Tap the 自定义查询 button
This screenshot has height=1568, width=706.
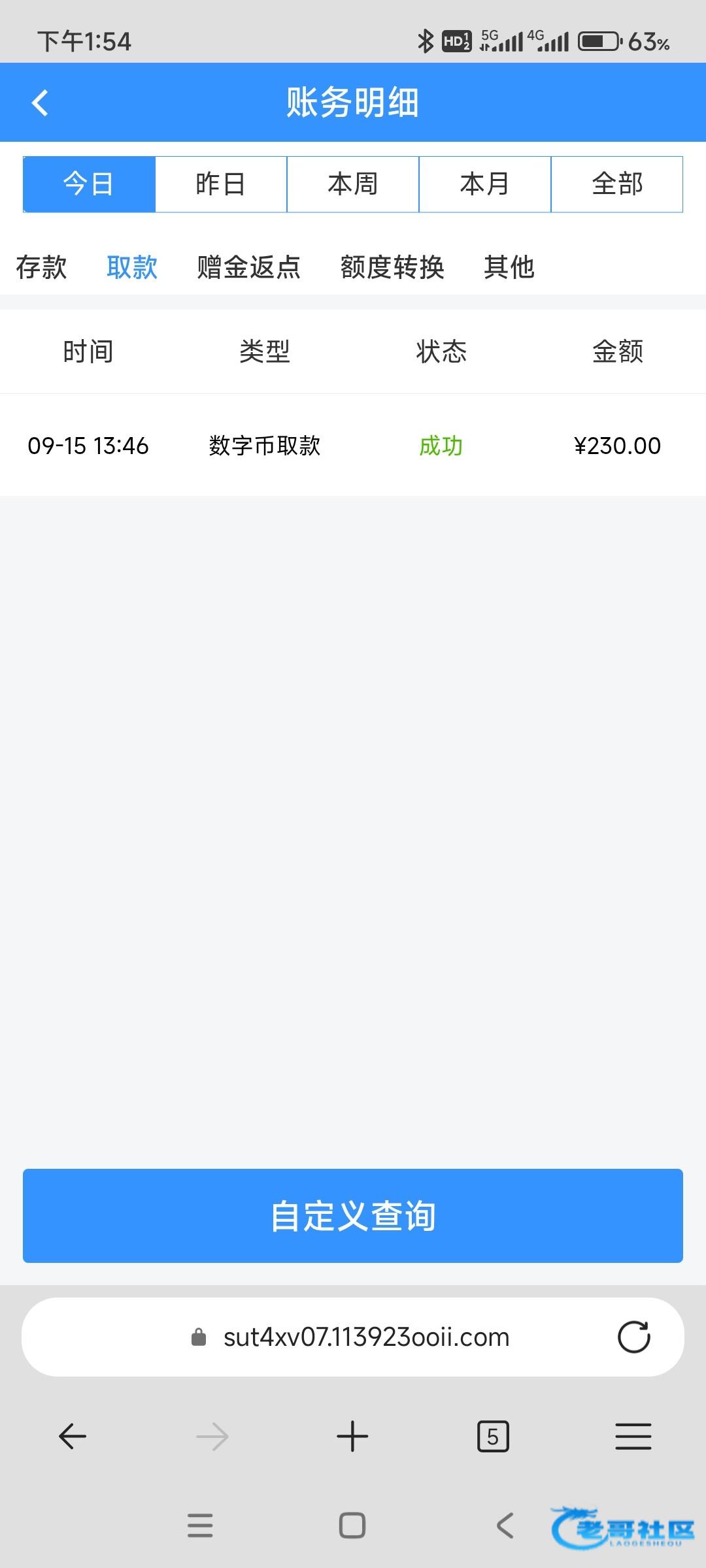[353, 1216]
